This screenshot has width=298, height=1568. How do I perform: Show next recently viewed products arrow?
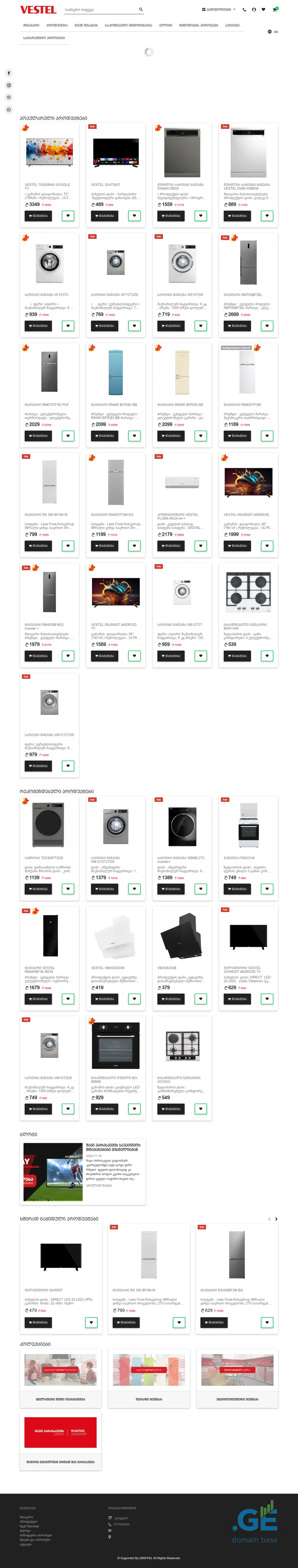point(276,1219)
